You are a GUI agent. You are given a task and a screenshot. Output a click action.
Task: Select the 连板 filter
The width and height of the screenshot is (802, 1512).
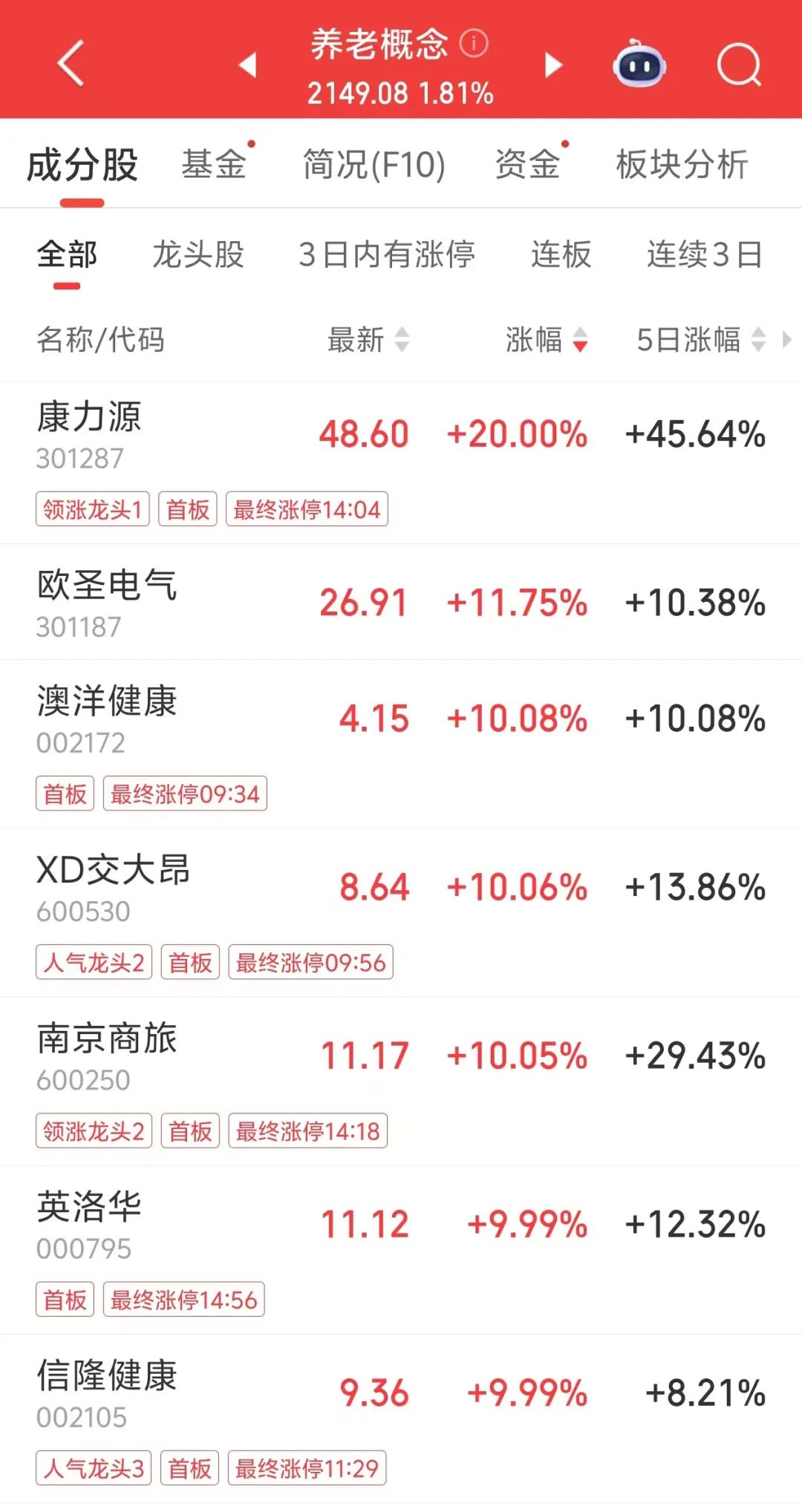(561, 255)
